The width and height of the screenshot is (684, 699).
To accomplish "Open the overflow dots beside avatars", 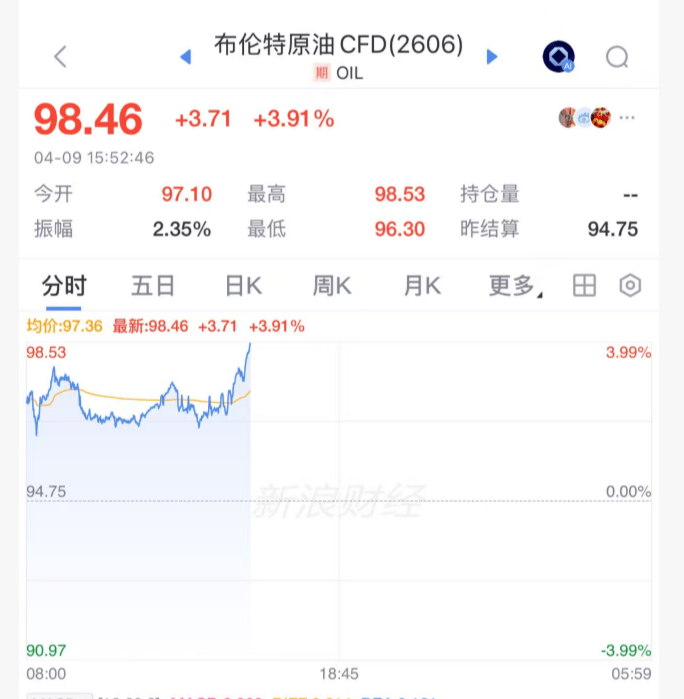I will 628,118.
